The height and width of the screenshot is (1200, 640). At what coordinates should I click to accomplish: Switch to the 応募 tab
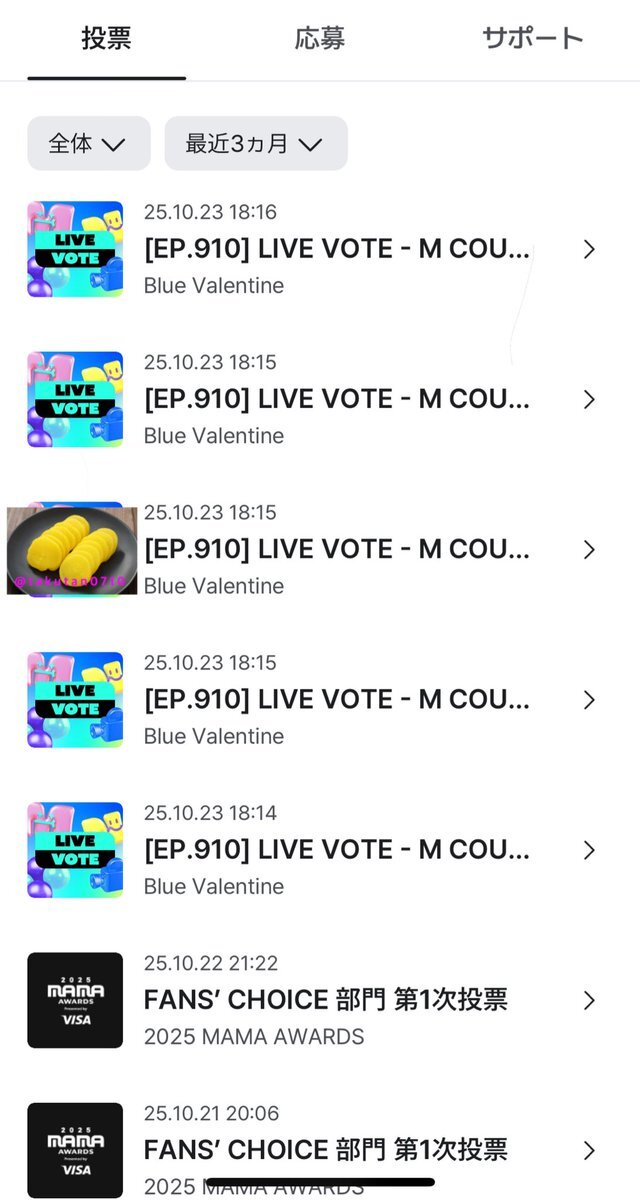click(320, 39)
